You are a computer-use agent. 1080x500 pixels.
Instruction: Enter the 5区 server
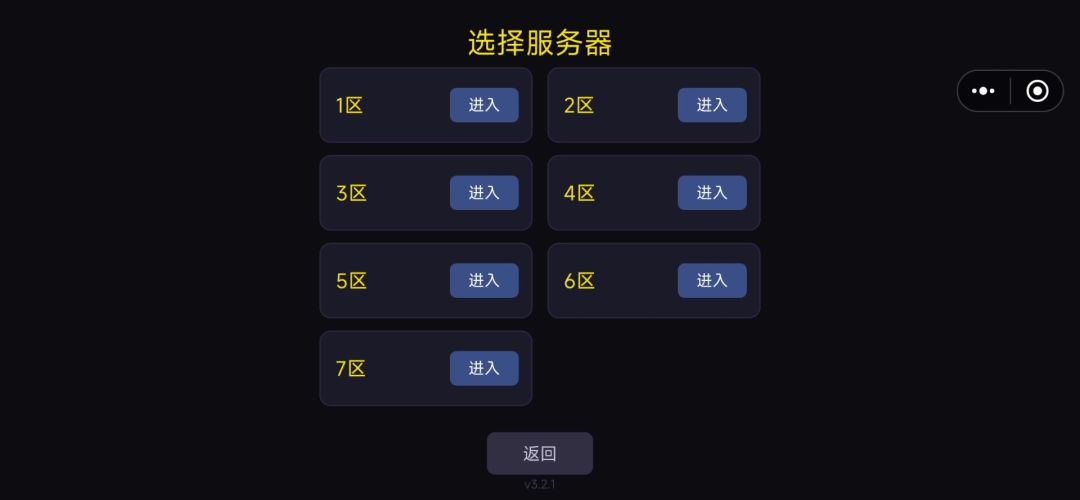tap(484, 281)
